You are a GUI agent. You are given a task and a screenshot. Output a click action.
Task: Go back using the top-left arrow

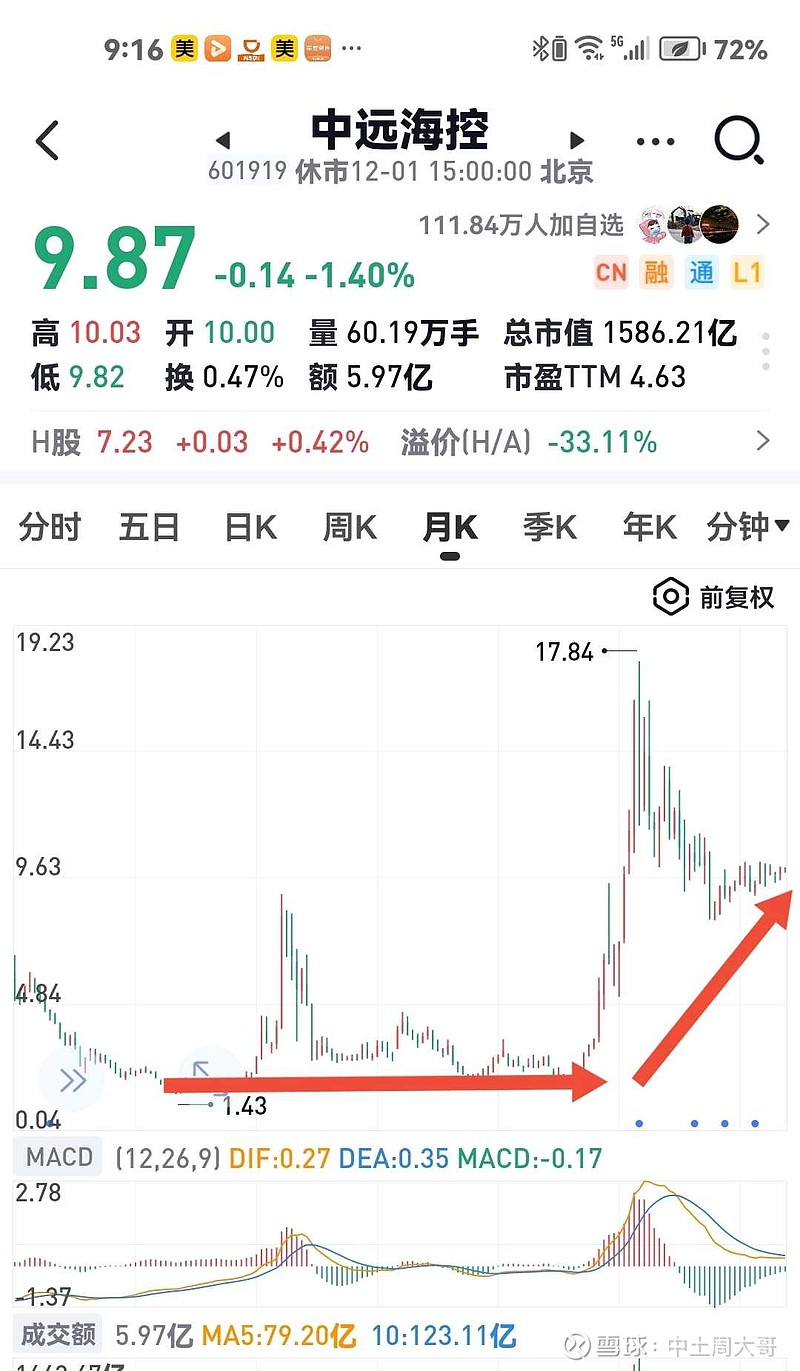47,141
